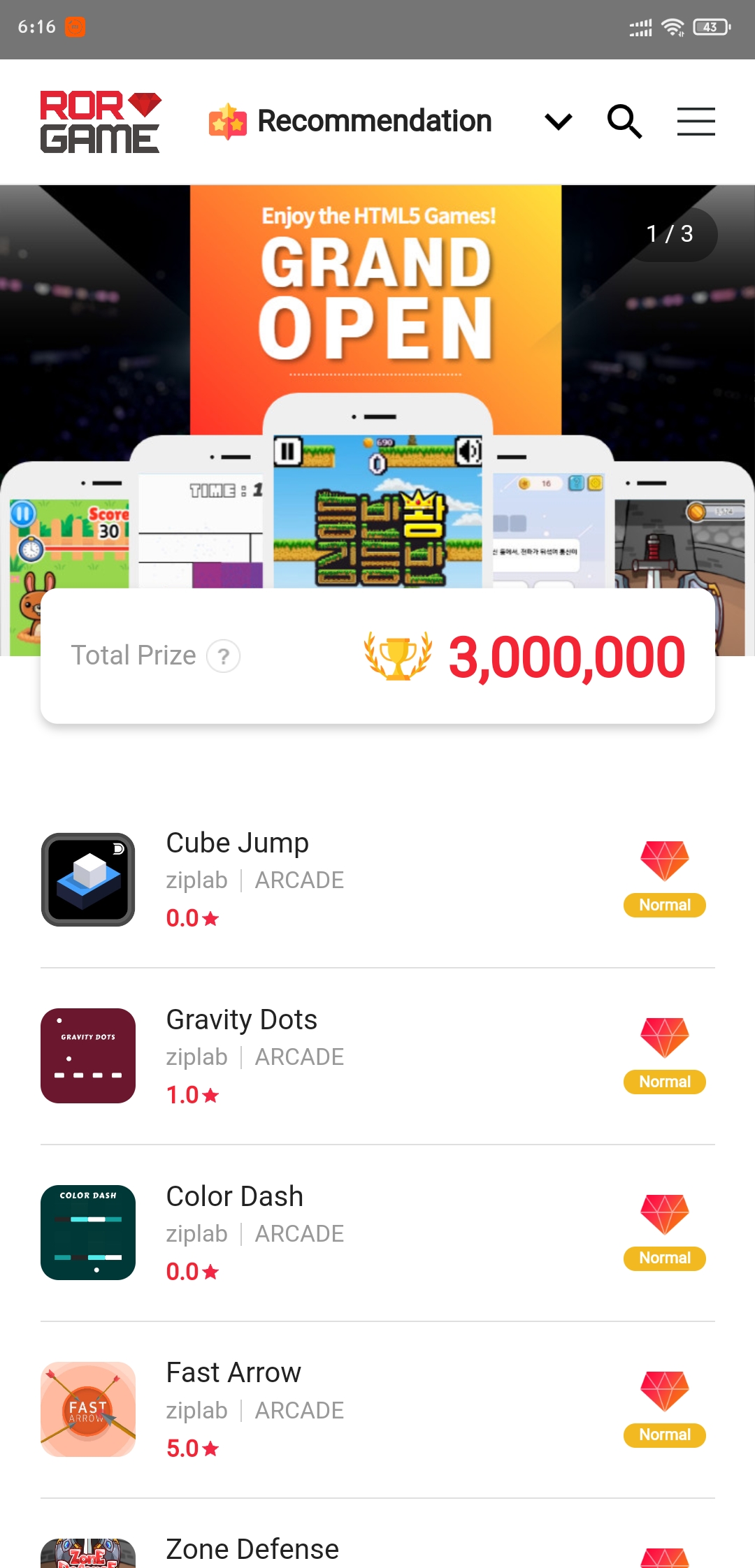Open the search icon
This screenshot has height=1568, width=755.
tap(624, 122)
